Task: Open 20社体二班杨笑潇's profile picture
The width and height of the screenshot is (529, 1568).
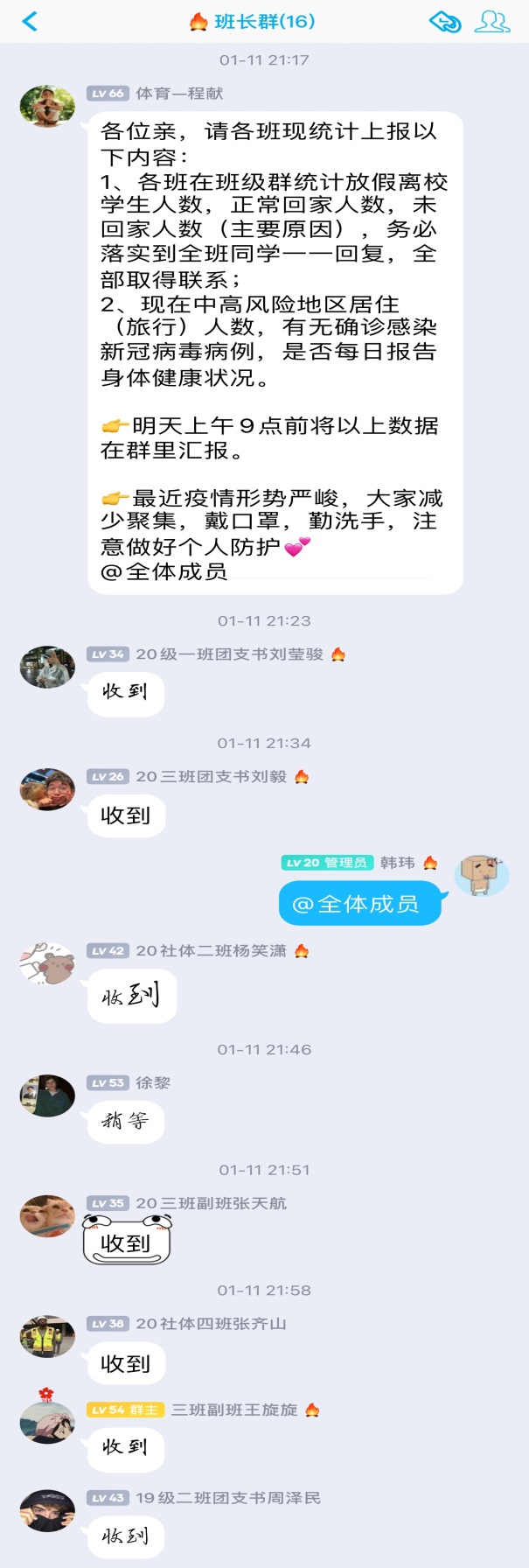Action: click(47, 964)
